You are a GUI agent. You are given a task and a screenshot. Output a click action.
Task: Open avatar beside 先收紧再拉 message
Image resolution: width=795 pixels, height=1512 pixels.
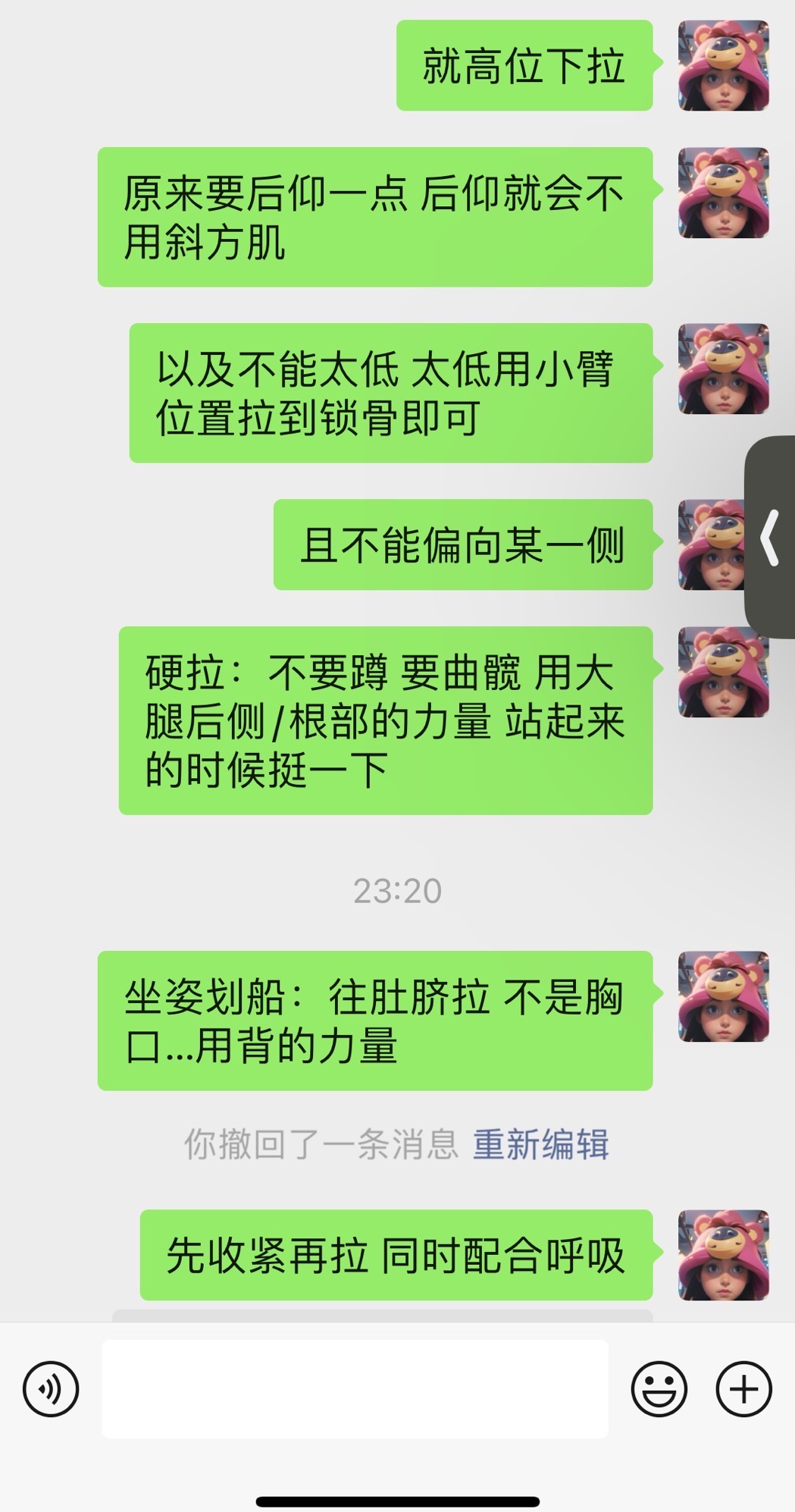pyautogui.click(x=724, y=1255)
